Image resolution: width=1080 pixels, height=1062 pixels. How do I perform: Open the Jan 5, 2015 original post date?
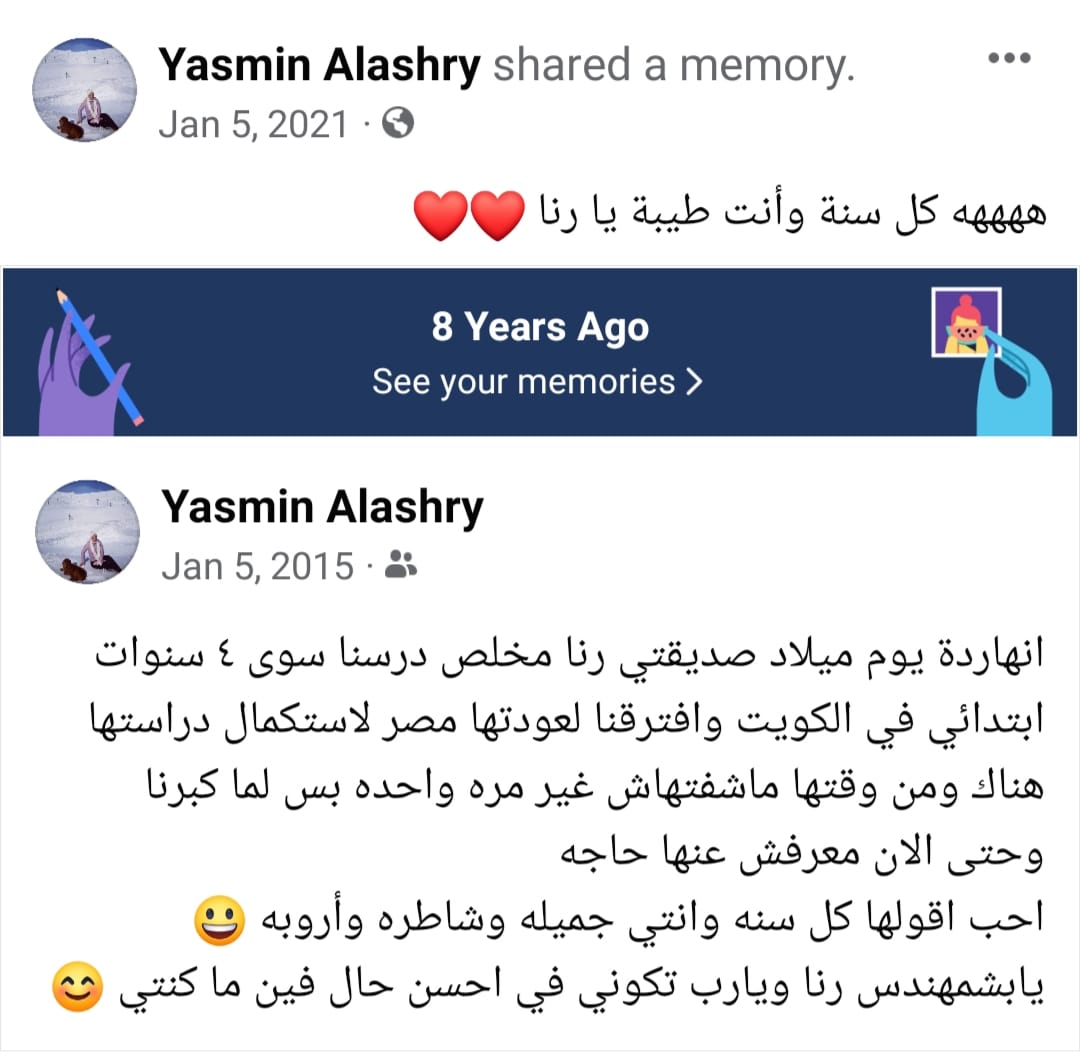tap(258, 567)
